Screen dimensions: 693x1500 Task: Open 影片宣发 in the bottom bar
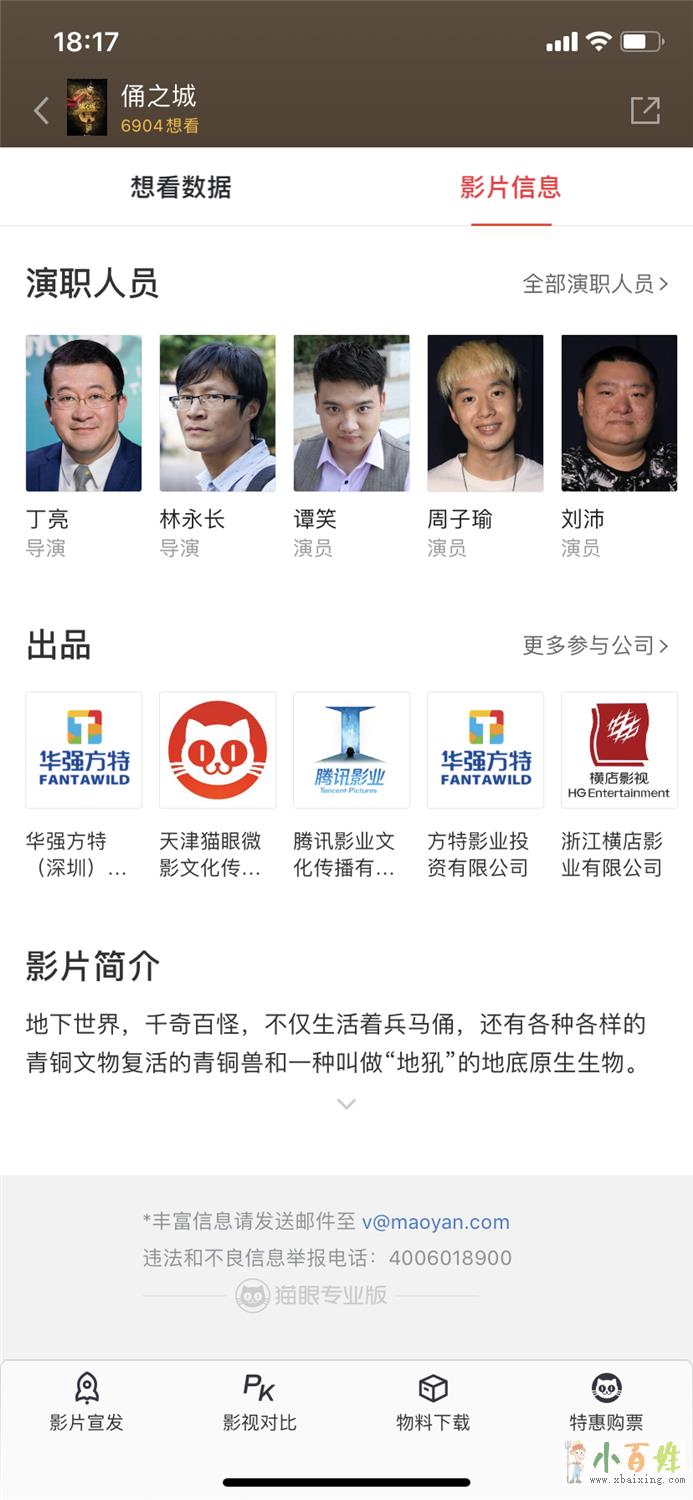click(87, 1402)
